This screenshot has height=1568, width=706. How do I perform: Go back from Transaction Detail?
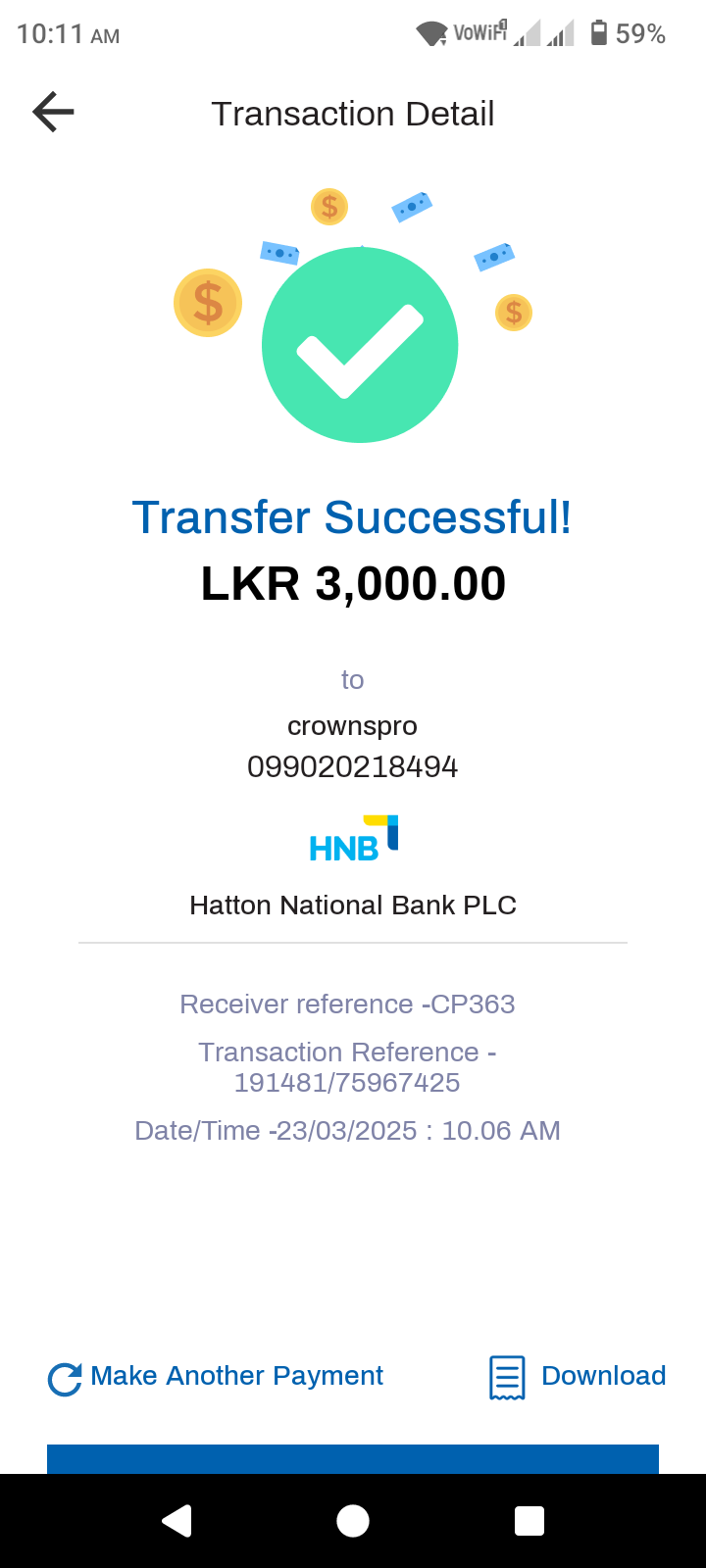pyautogui.click(x=53, y=113)
